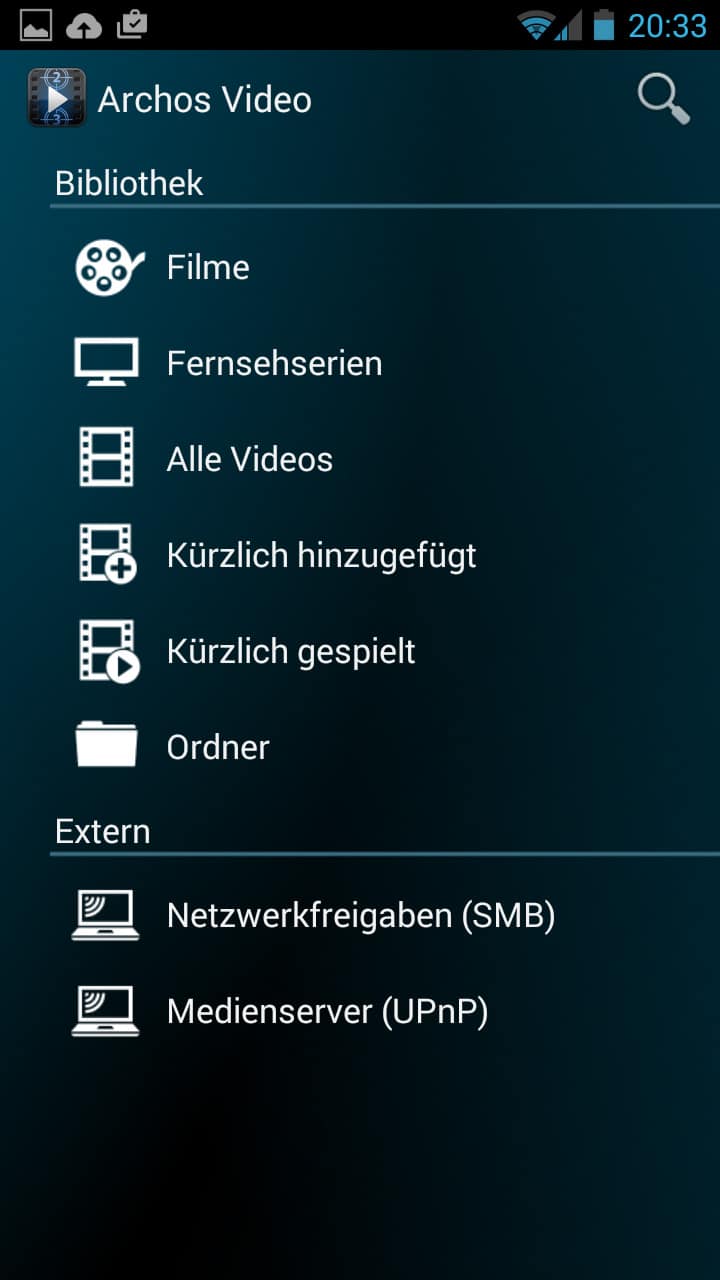This screenshot has width=720, height=1280.
Task: Open the Filme library
Action: point(208,267)
